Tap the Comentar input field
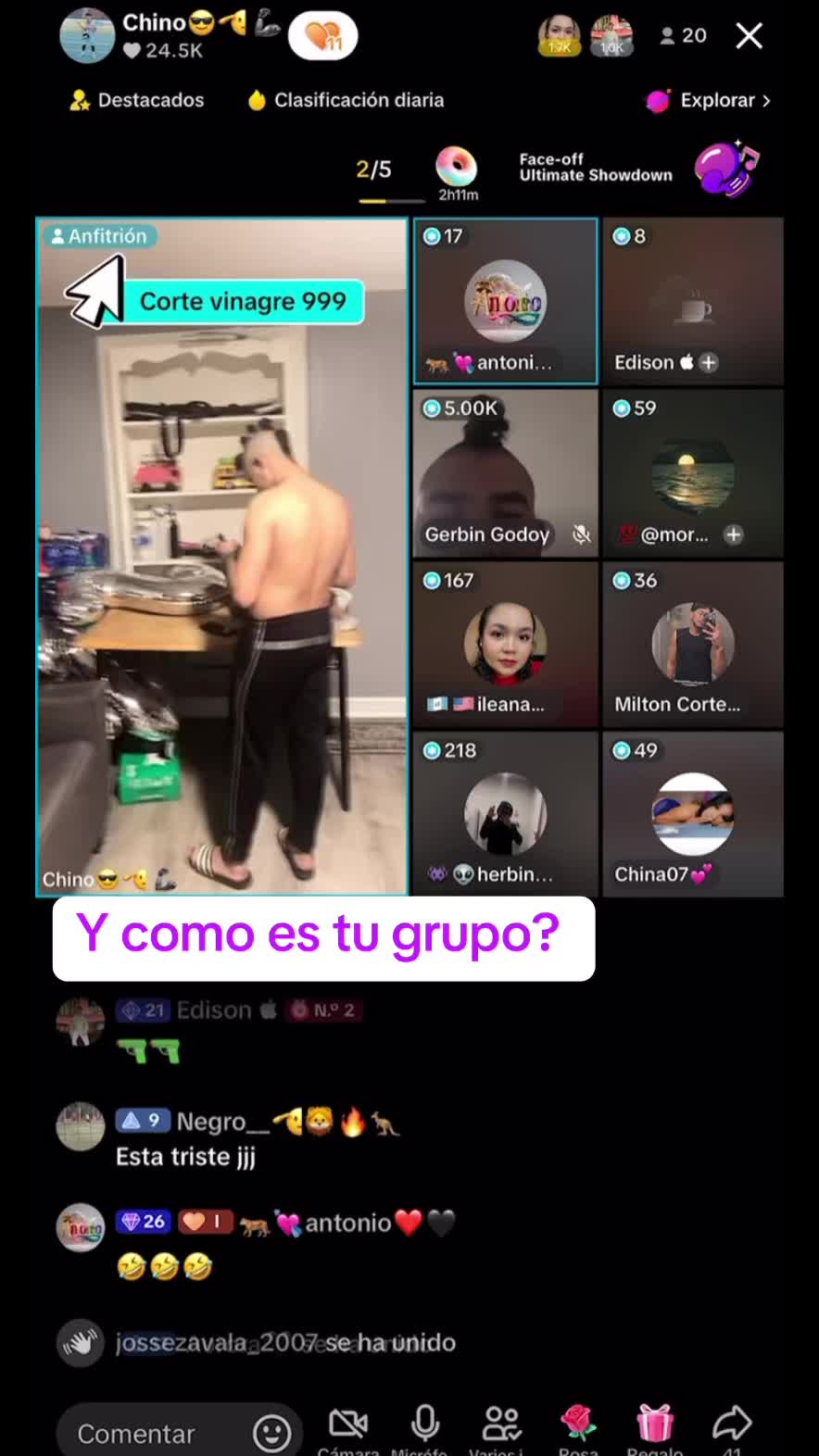 click(x=153, y=1433)
